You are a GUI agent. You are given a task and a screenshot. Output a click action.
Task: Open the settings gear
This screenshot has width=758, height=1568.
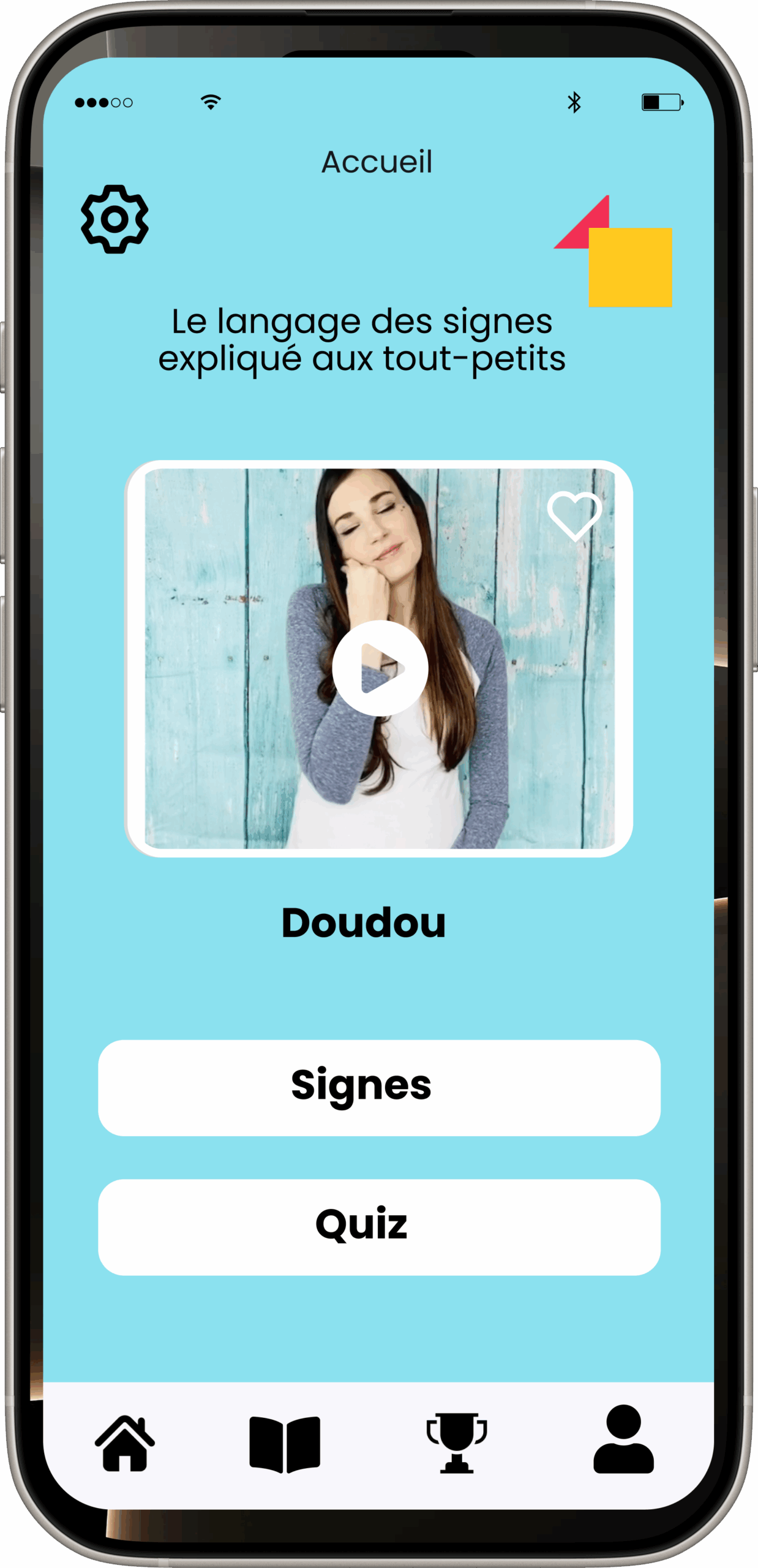[x=114, y=219]
